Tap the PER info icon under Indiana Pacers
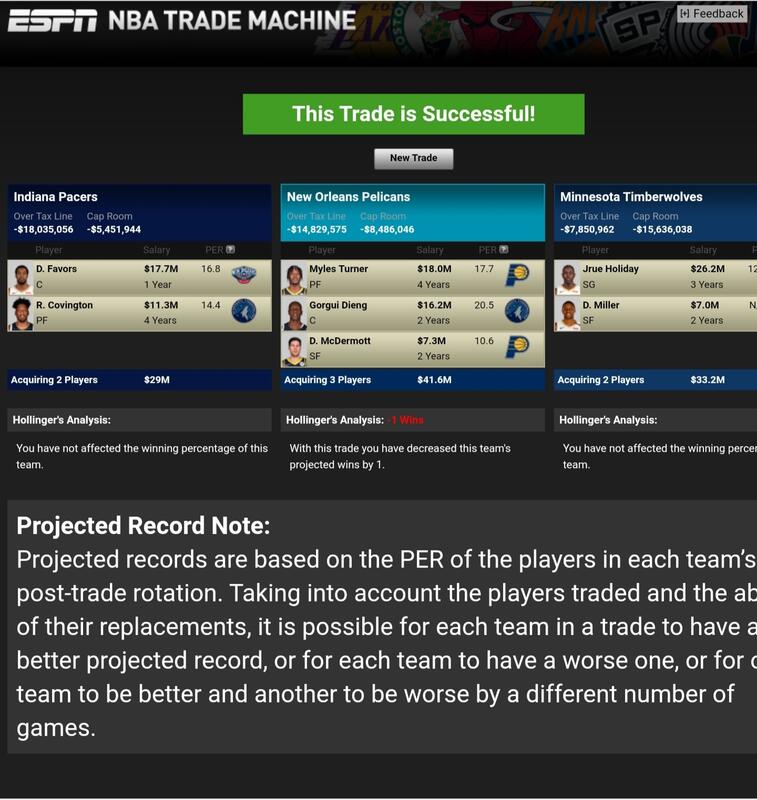 click(231, 250)
